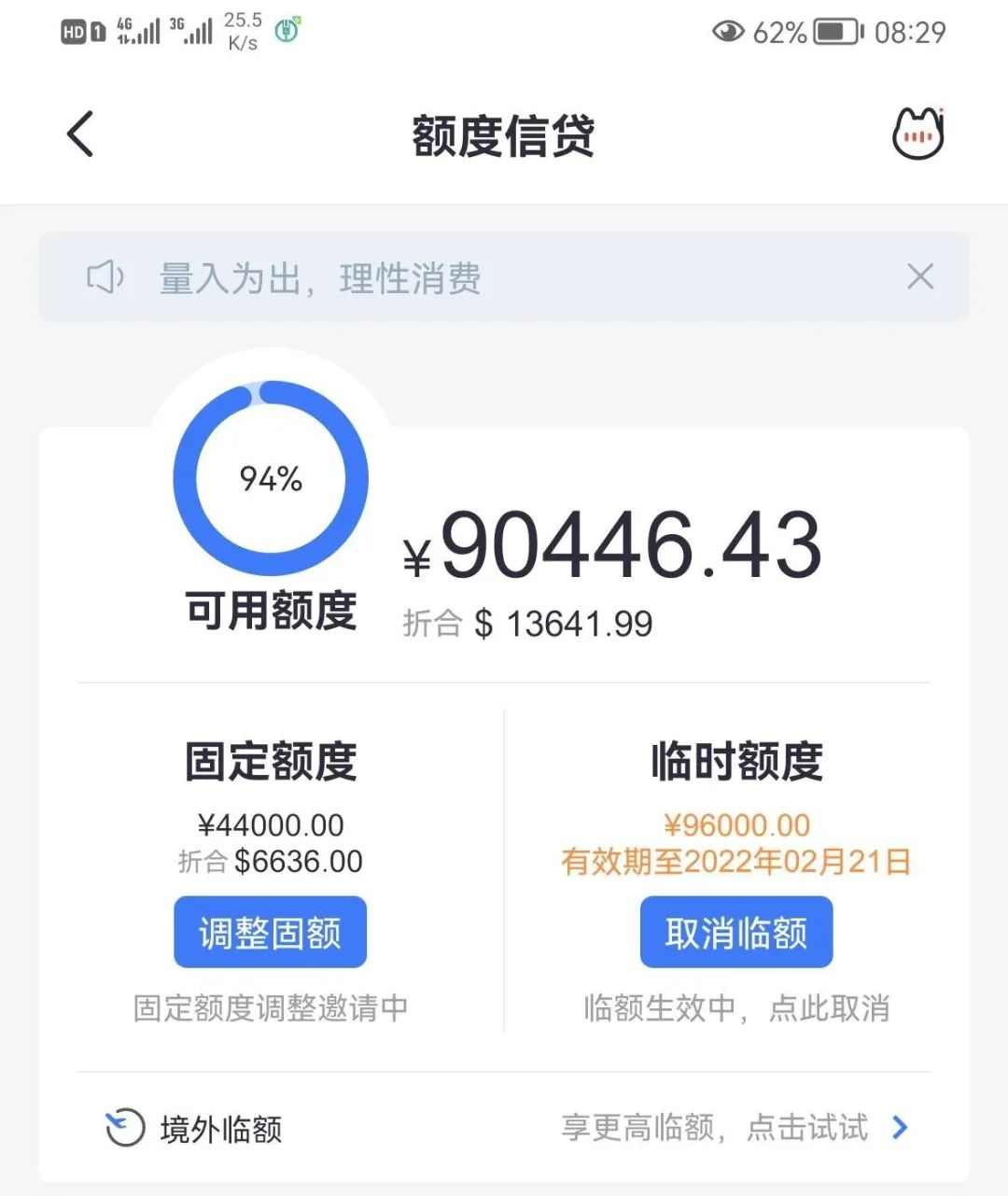Expand 享更高临额 with the right chevron
Viewport: 1008px width, 1196px height.
[x=899, y=1128]
